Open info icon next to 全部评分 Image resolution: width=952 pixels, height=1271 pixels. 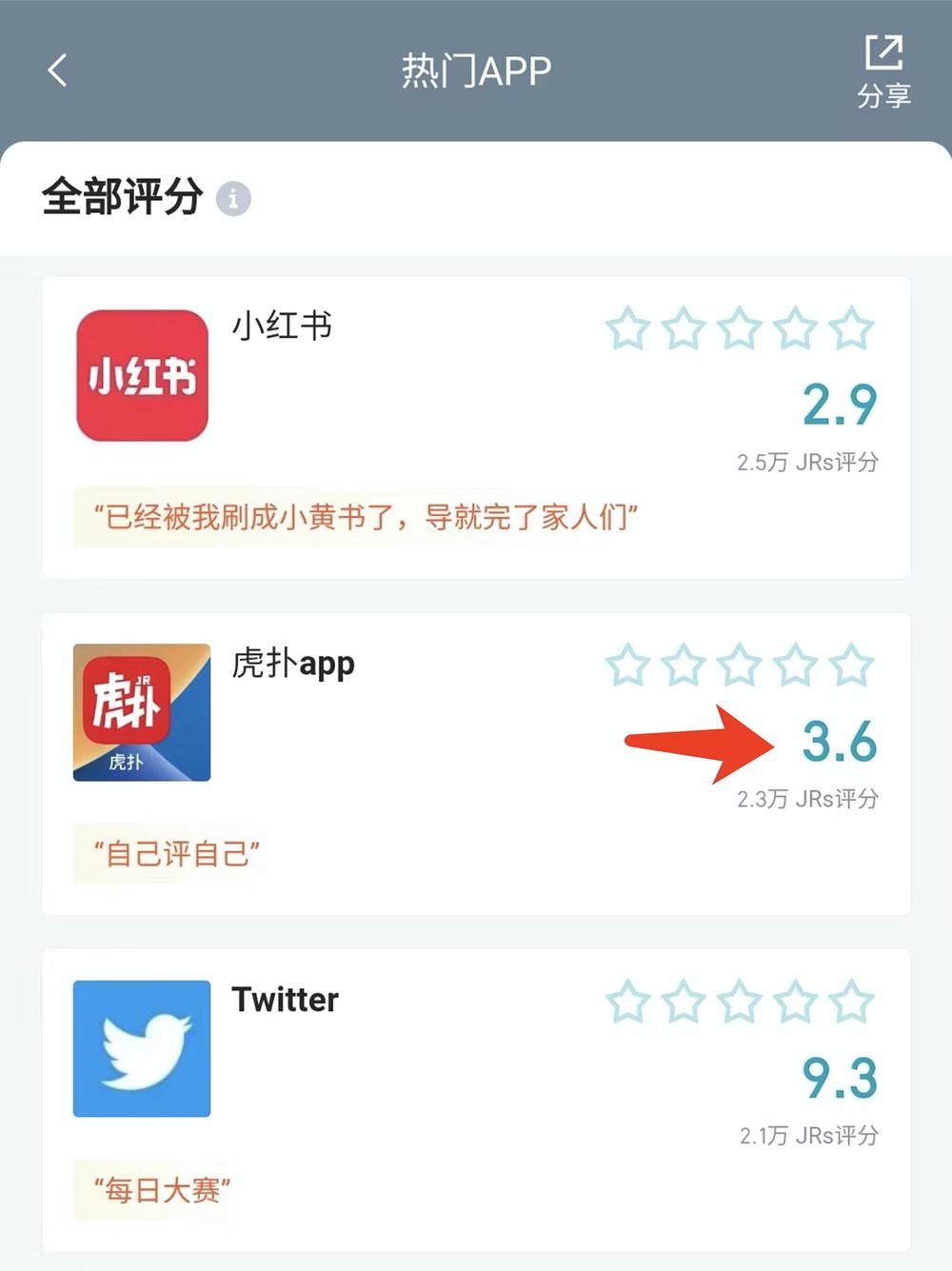click(233, 199)
